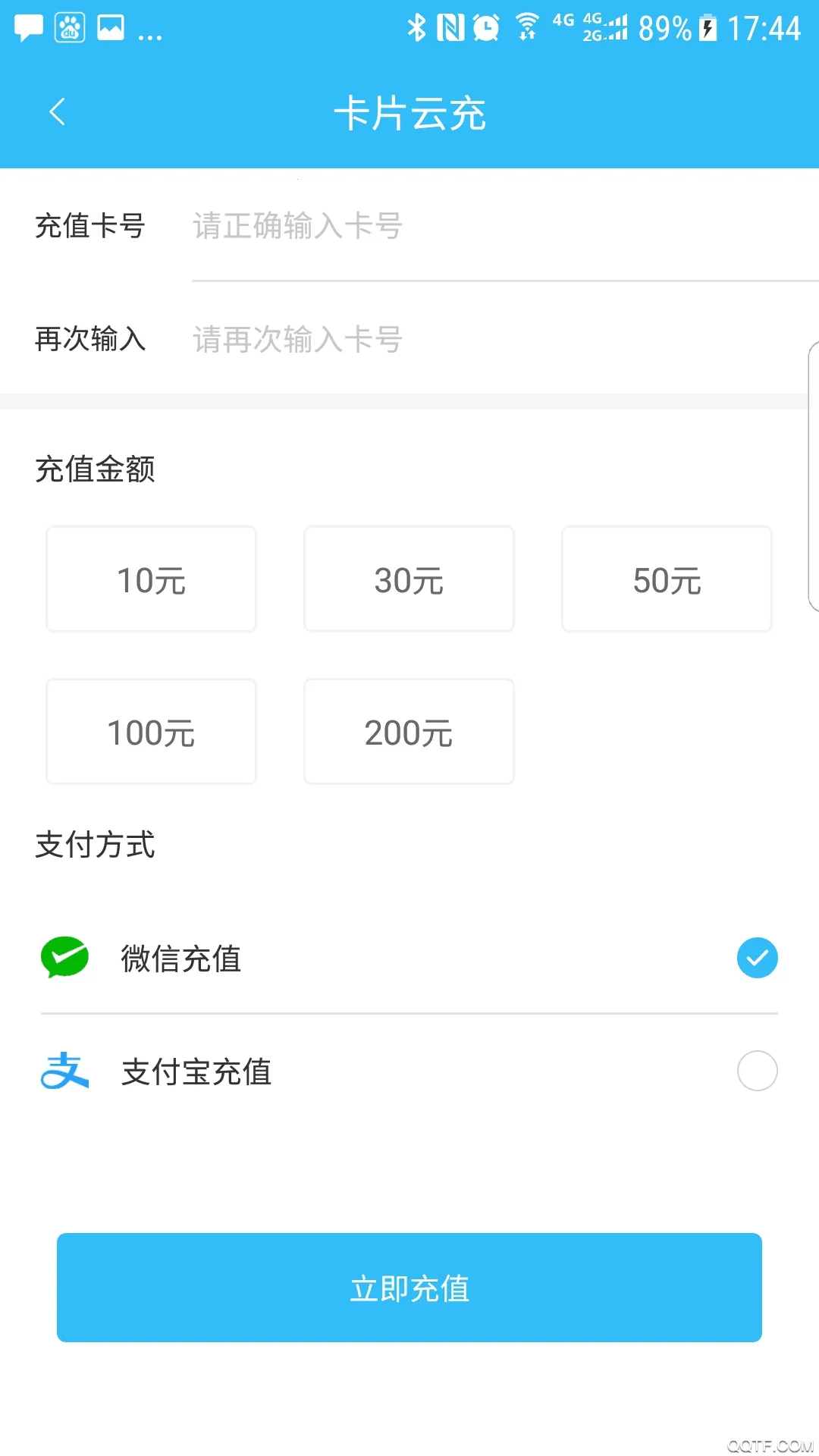Select the 100元 amount tile
This screenshot has width=819, height=1456.
[150, 730]
